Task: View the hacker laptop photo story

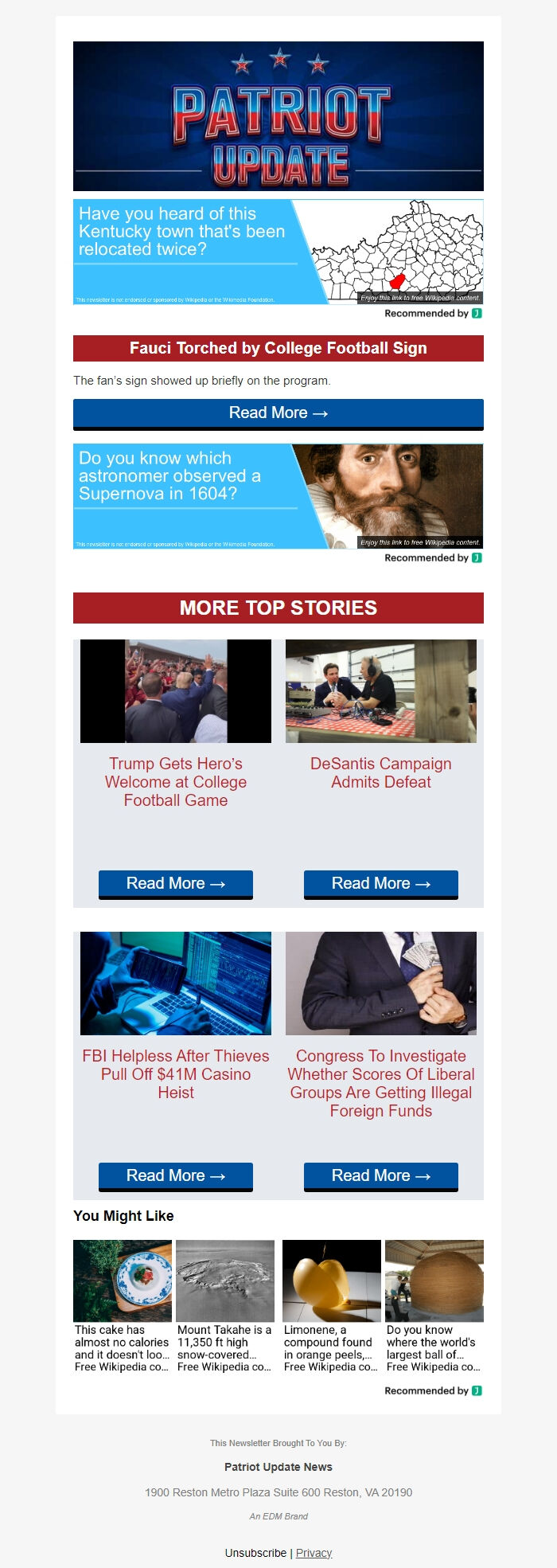Action: coord(176,983)
